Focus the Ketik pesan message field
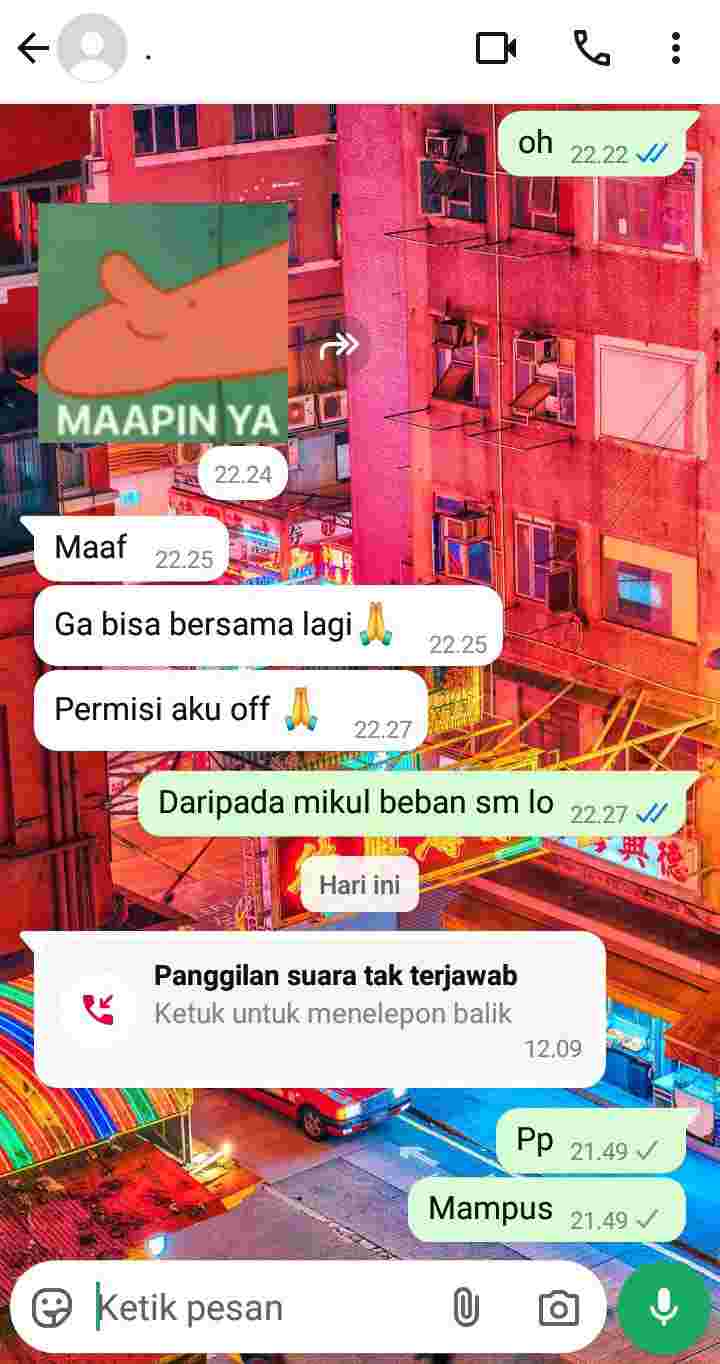720x1364 pixels. pyautogui.click(x=260, y=1307)
